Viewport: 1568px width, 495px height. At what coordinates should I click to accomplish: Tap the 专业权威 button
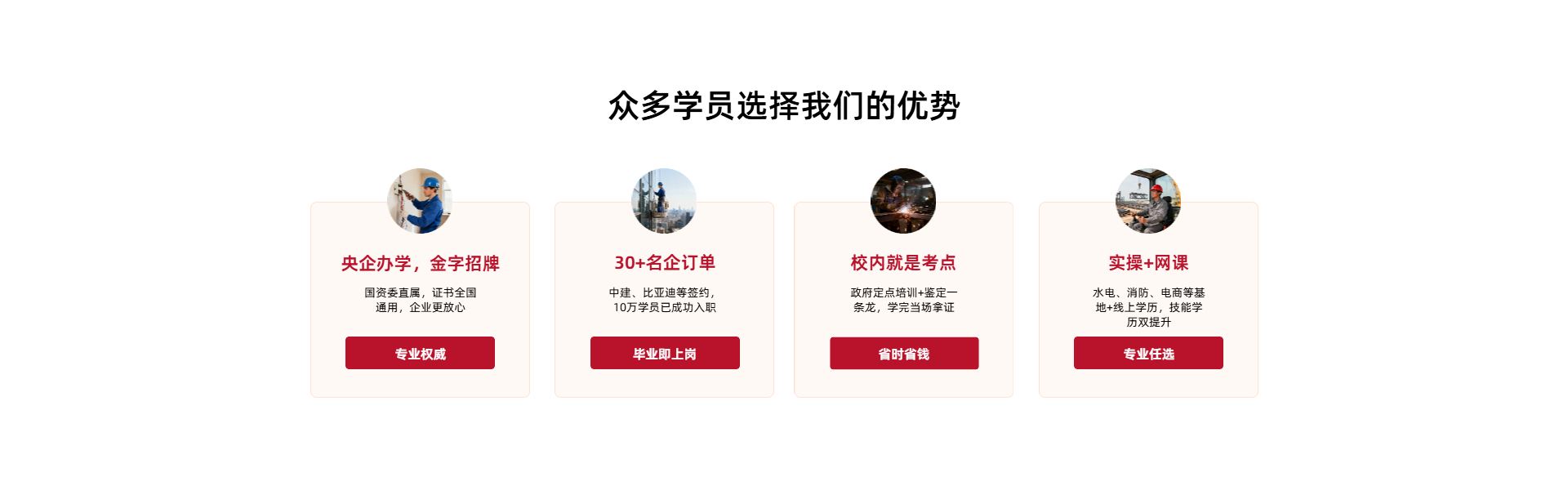tap(420, 353)
